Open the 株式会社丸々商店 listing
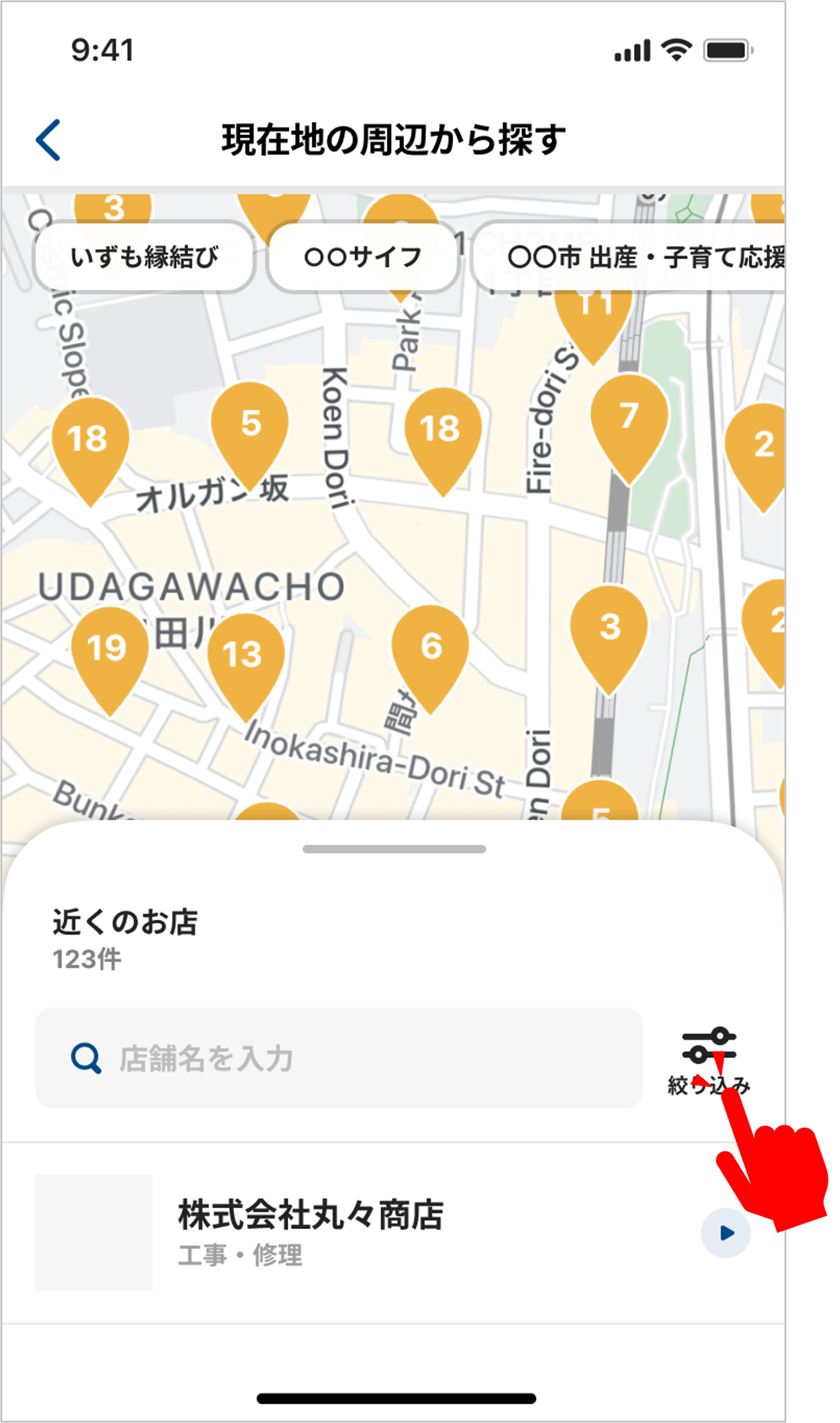This screenshot has height=1423, width=840. pyautogui.click(x=311, y=1214)
